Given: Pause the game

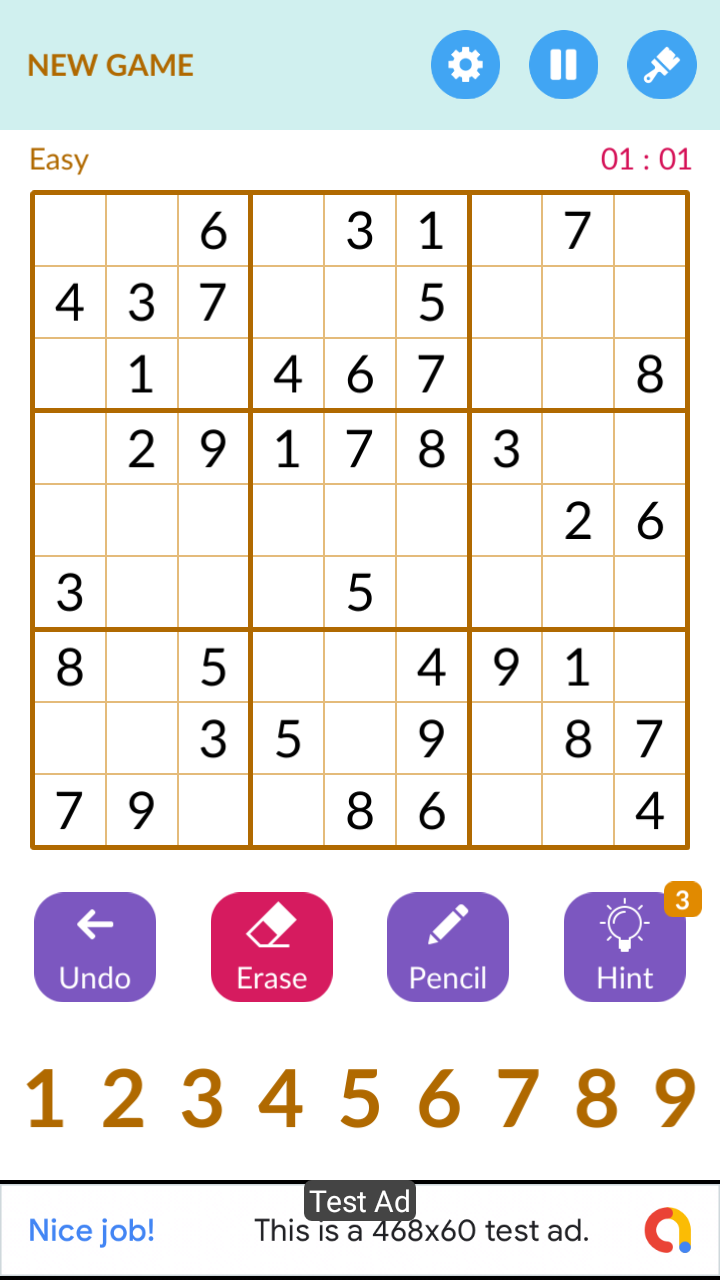Looking at the screenshot, I should 563,65.
